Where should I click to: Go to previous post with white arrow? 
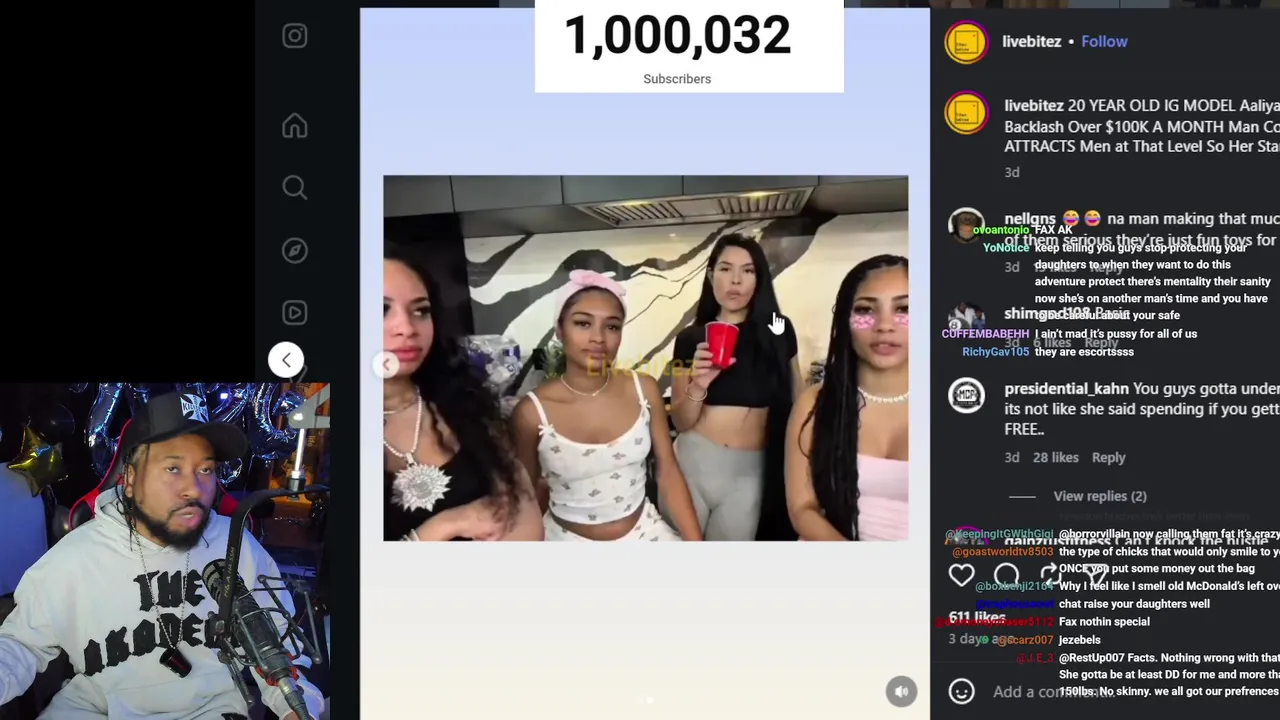[286, 360]
